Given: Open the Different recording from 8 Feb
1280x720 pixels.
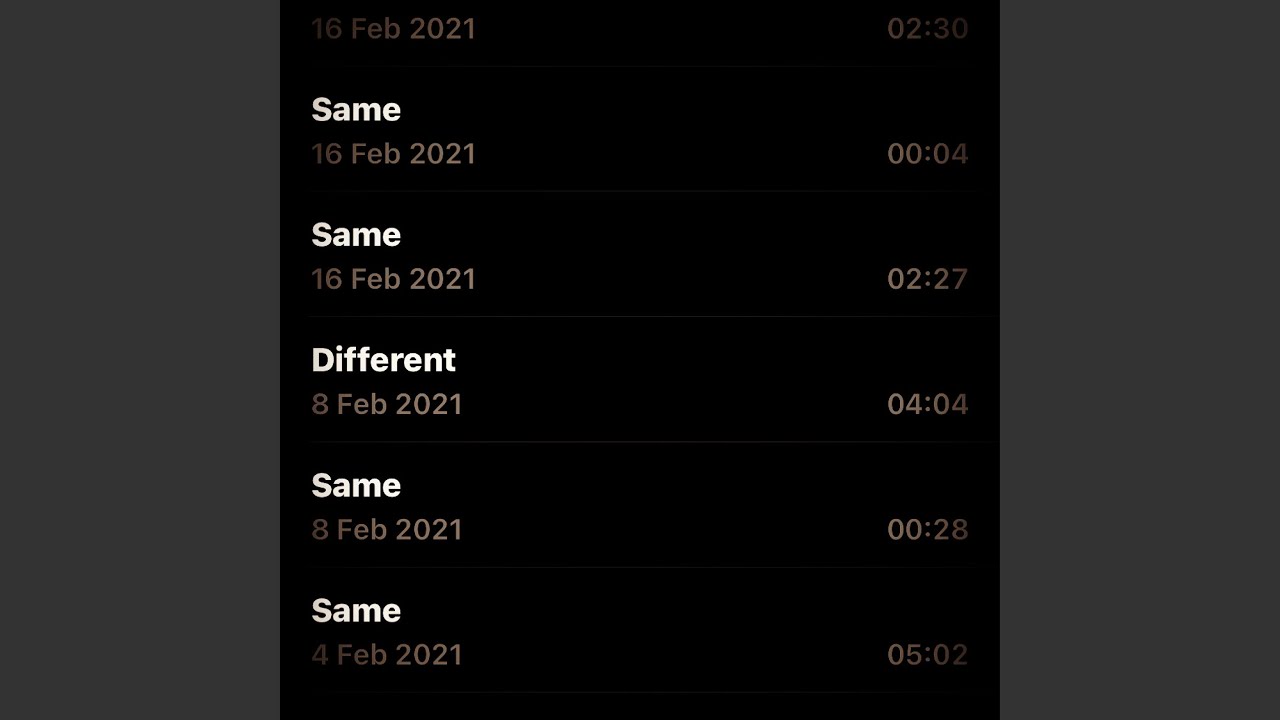Looking at the screenshot, I should click(x=640, y=381).
